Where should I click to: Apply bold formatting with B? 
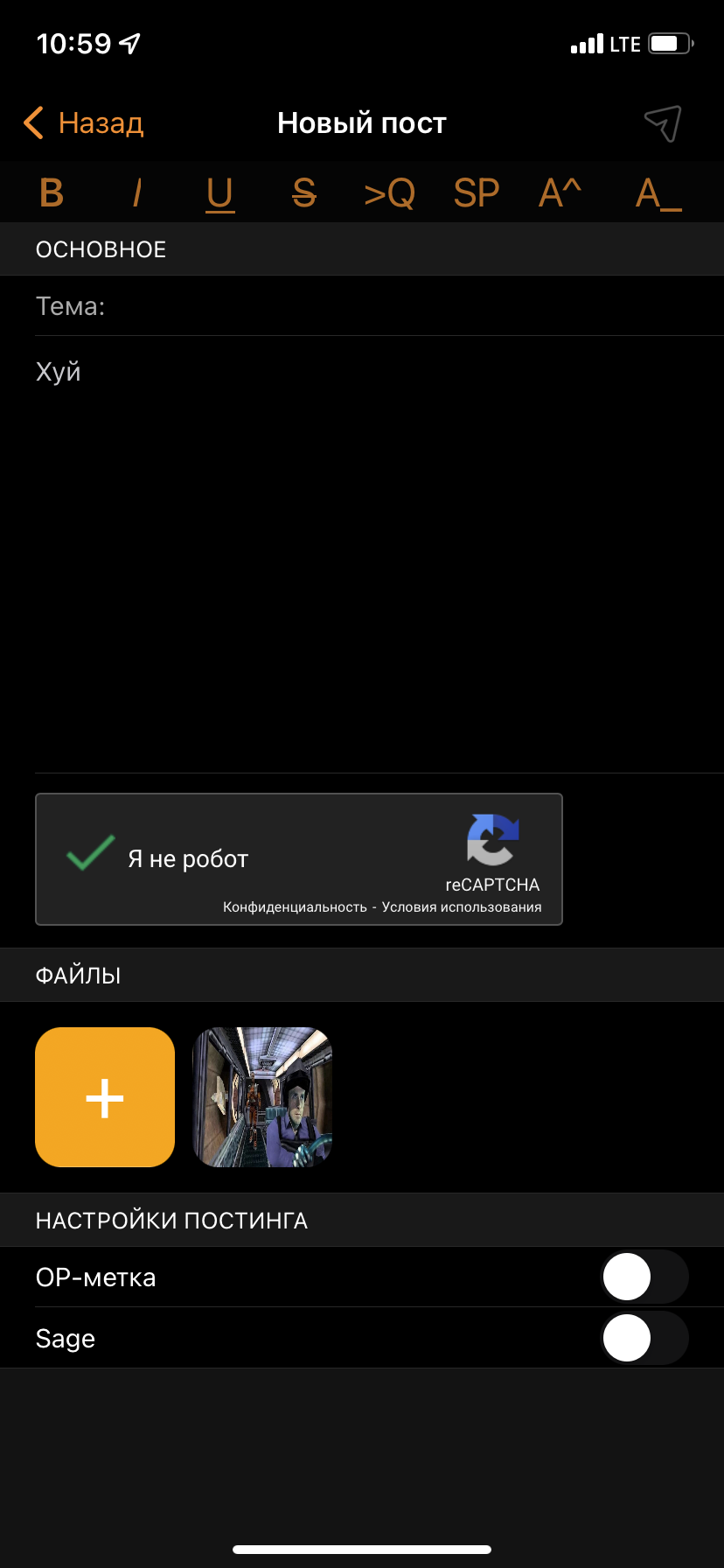(52, 192)
